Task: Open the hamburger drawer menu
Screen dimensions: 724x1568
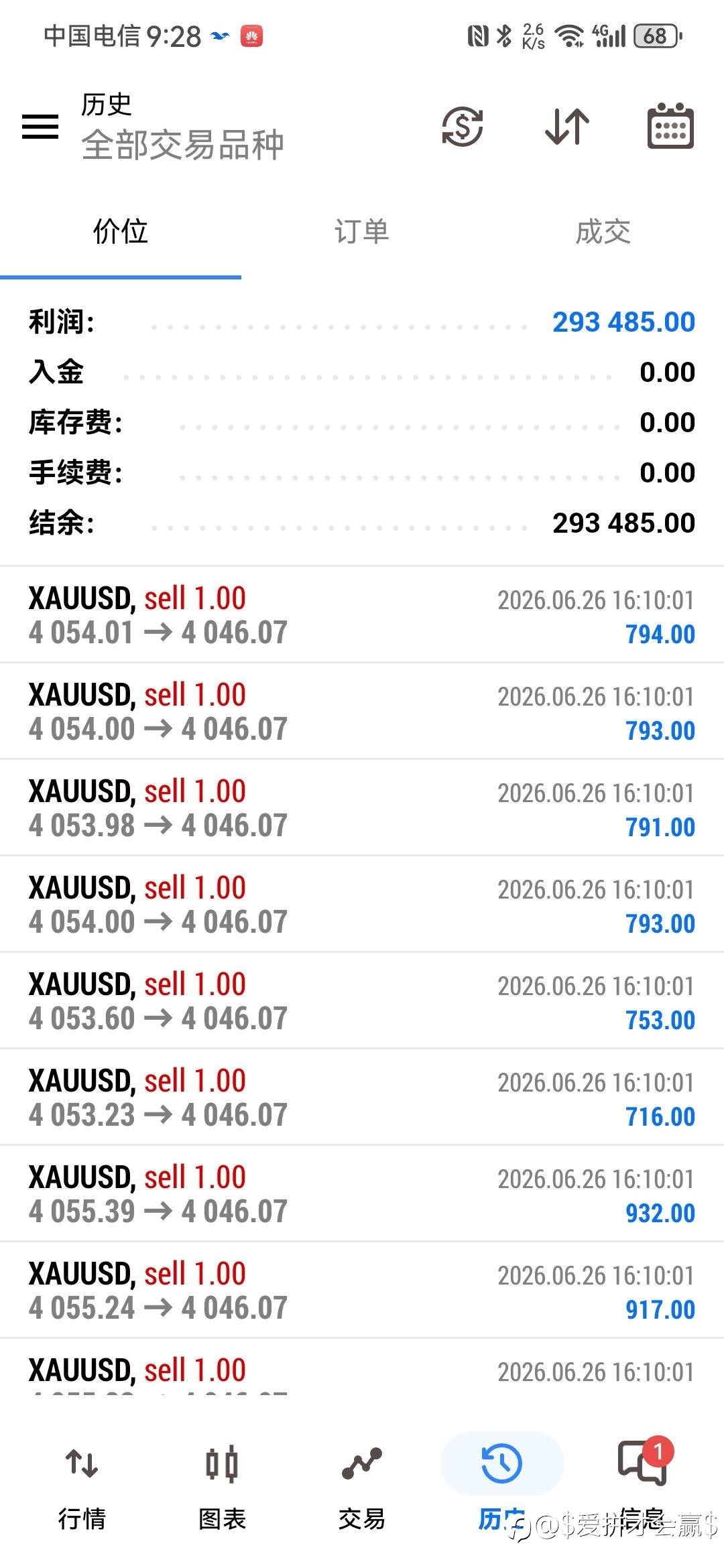Action: pyautogui.click(x=40, y=126)
